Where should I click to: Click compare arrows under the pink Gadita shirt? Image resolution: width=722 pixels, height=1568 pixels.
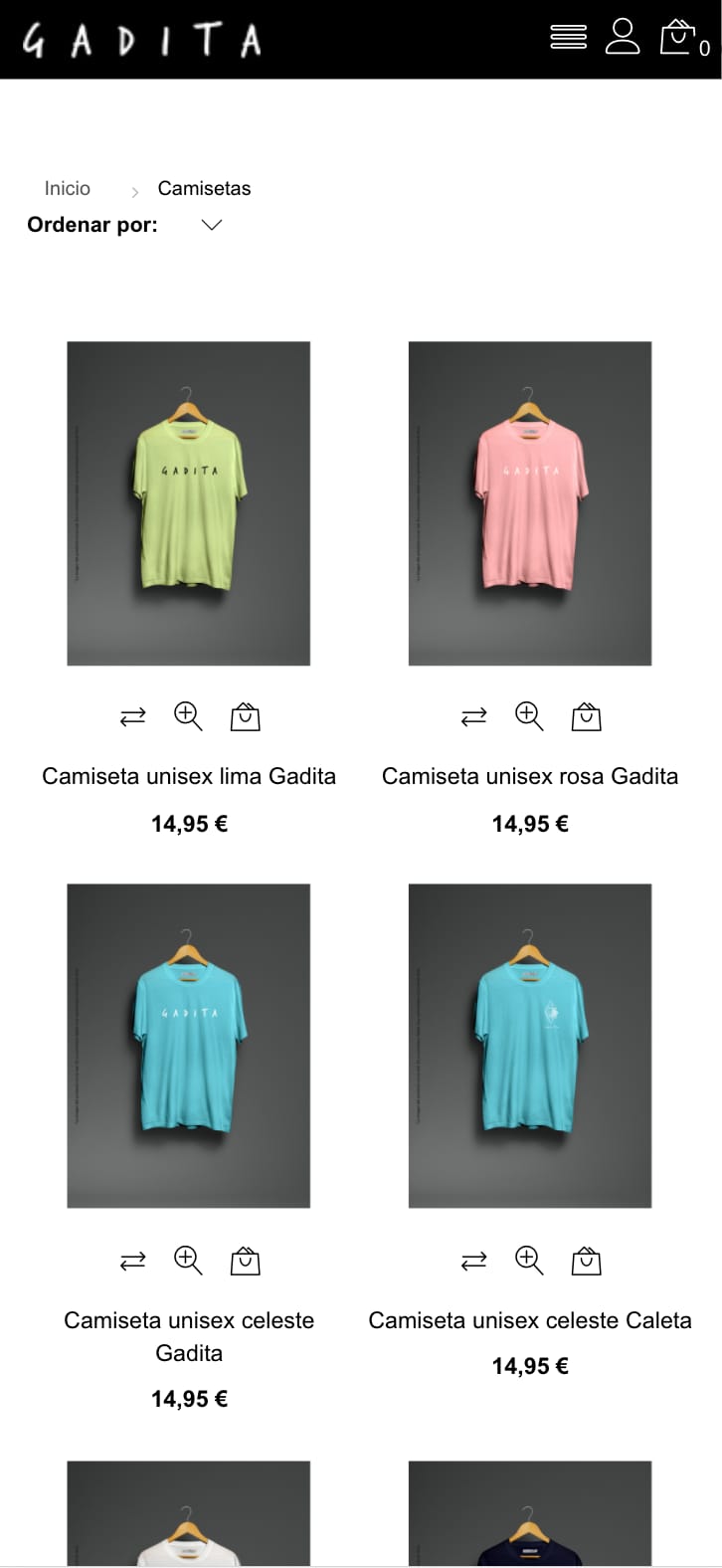tap(472, 715)
